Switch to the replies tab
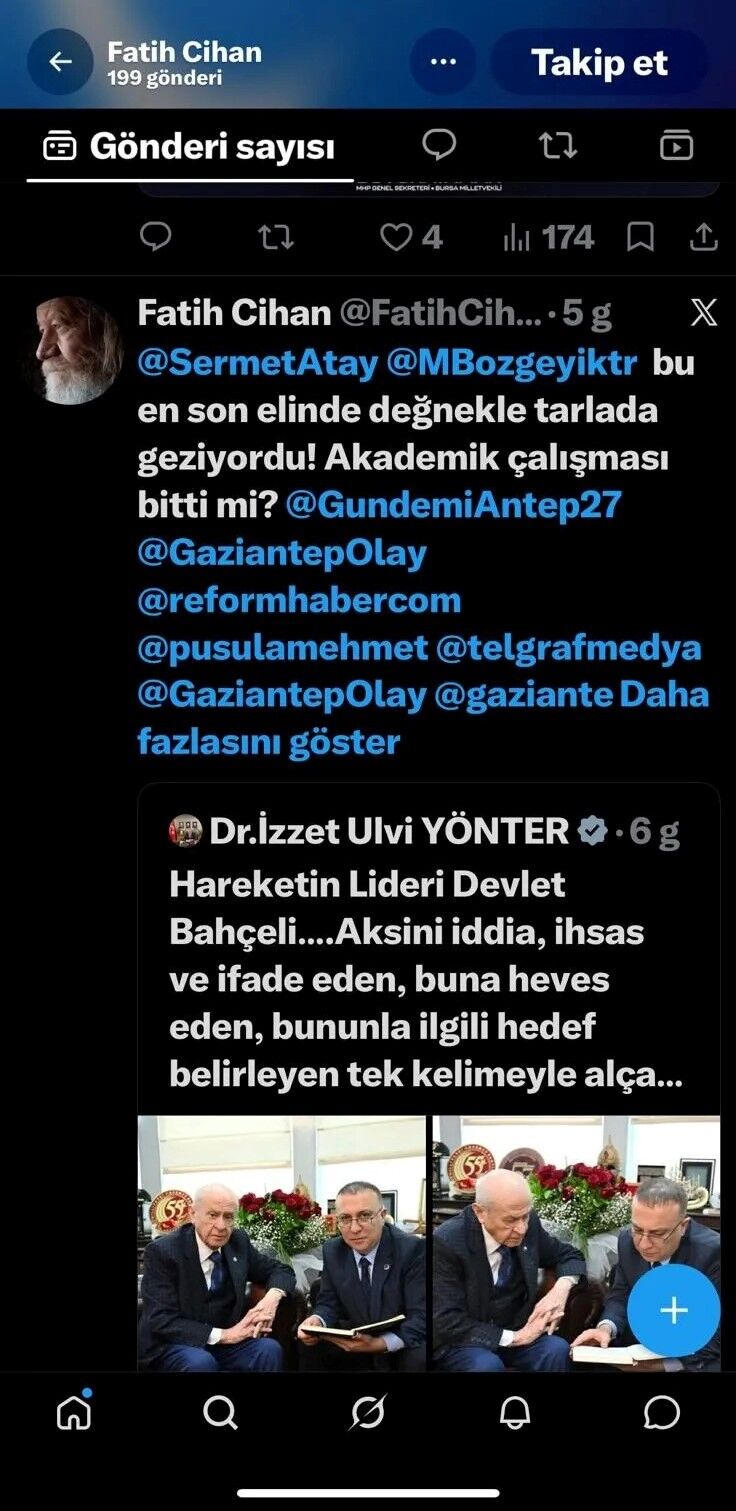This screenshot has height=1511, width=736. click(x=439, y=146)
